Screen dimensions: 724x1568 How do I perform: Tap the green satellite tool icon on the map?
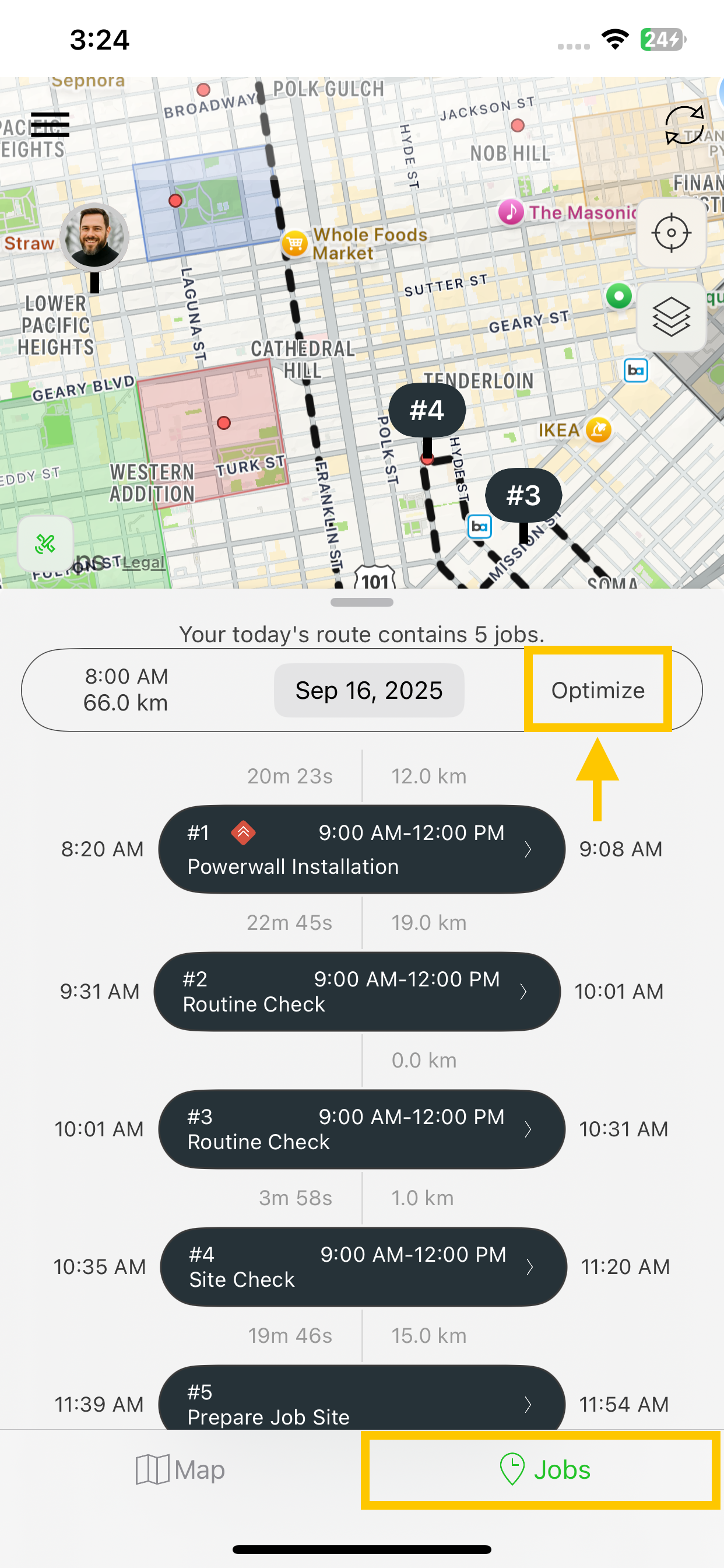coord(45,544)
